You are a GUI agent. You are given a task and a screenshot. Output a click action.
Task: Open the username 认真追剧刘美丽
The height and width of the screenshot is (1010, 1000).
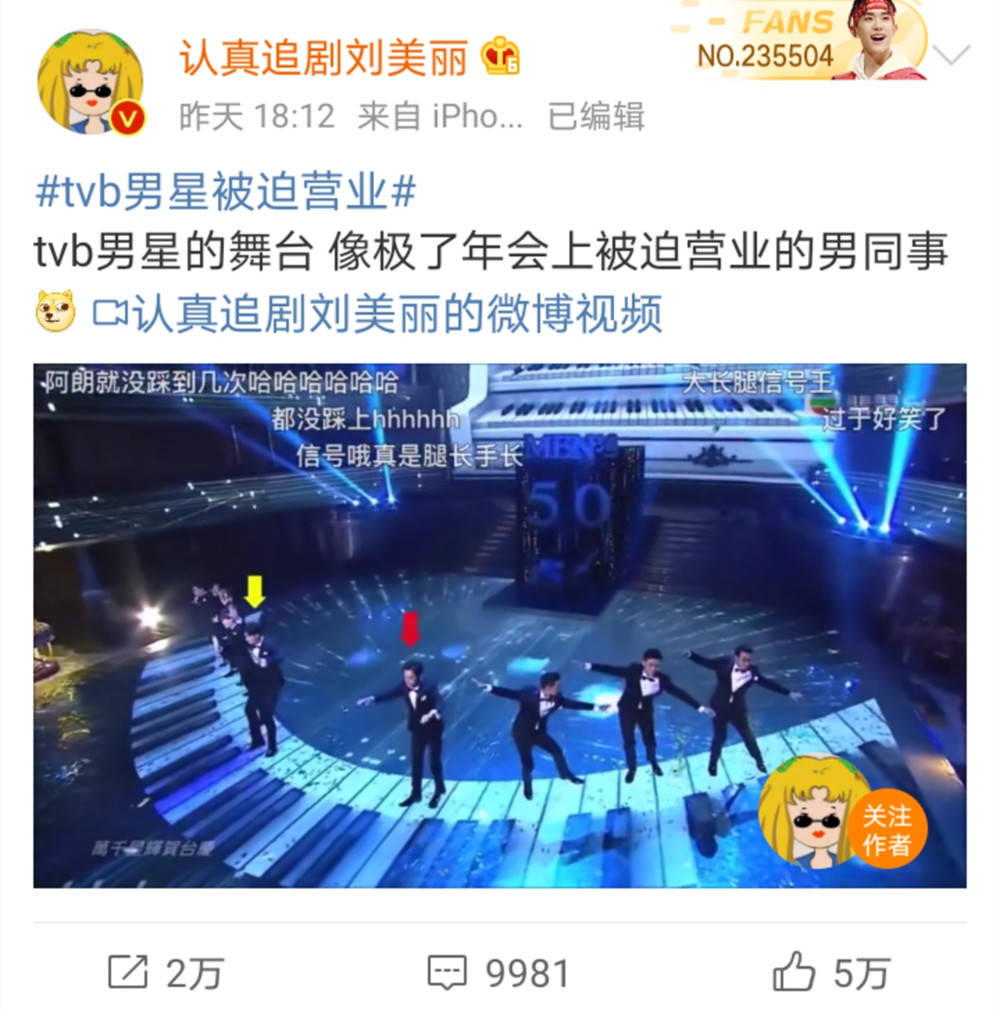pos(323,60)
